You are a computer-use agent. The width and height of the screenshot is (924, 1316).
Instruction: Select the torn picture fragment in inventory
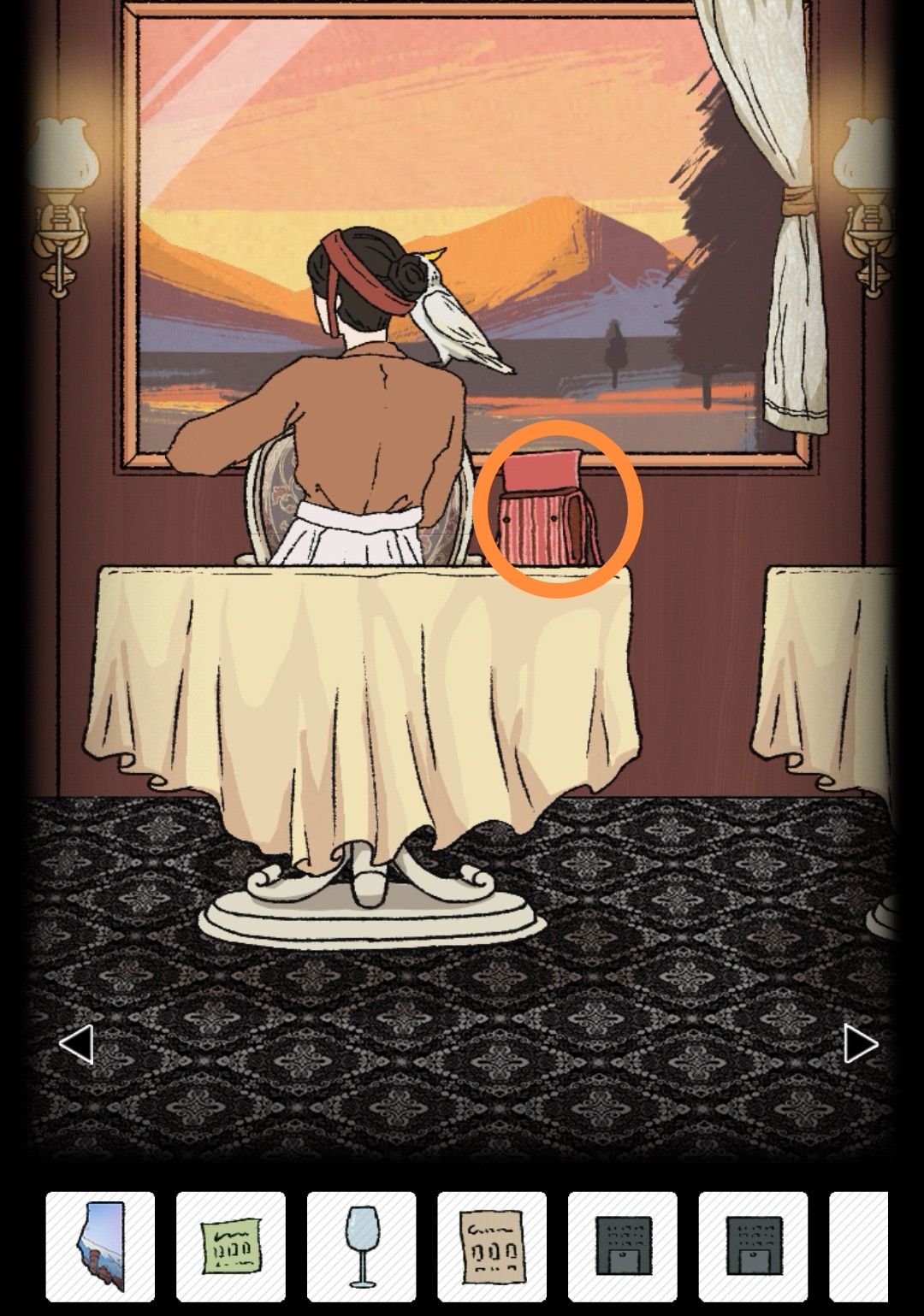pos(101,1246)
